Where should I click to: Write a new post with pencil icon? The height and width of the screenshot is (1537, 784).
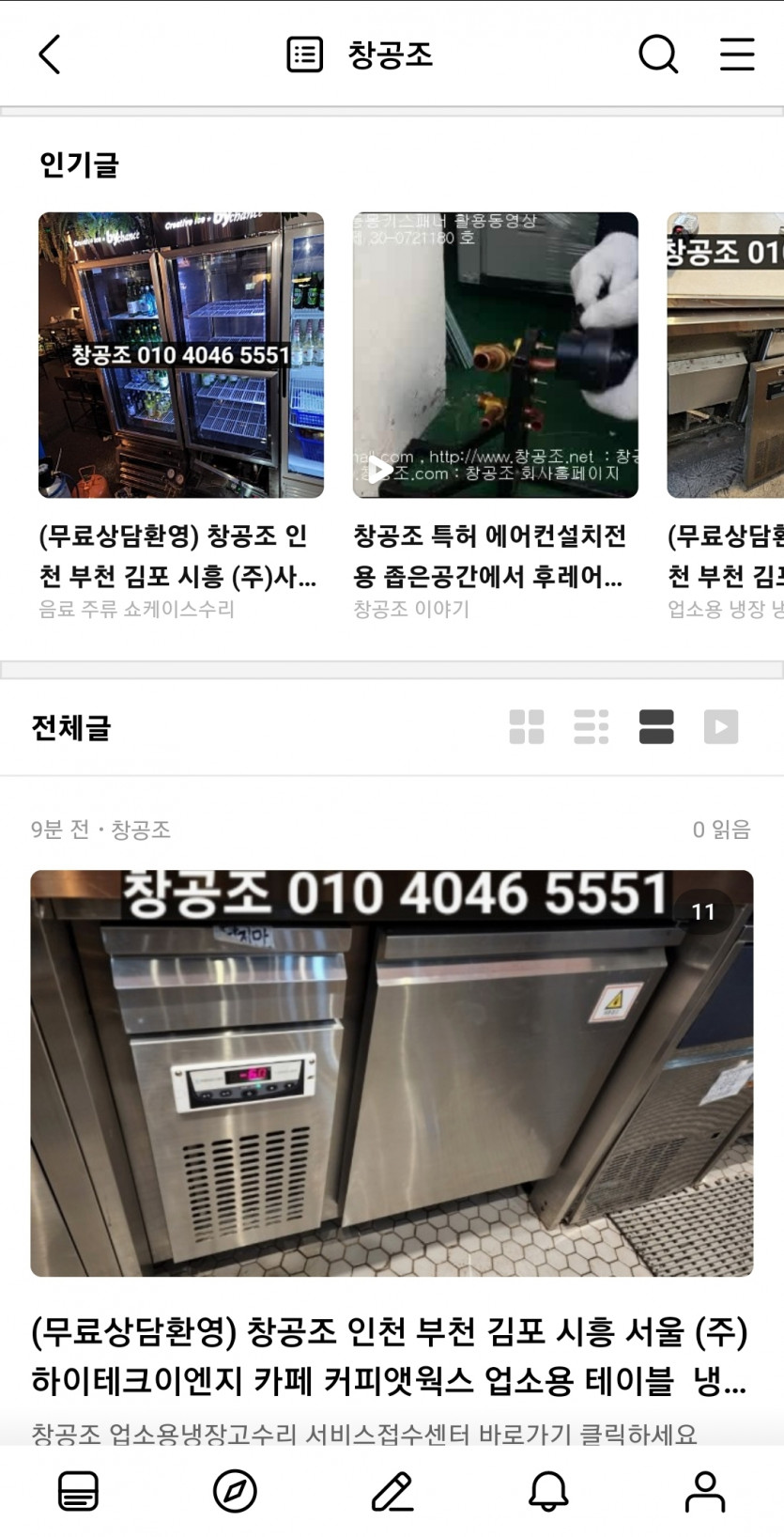(392, 1491)
